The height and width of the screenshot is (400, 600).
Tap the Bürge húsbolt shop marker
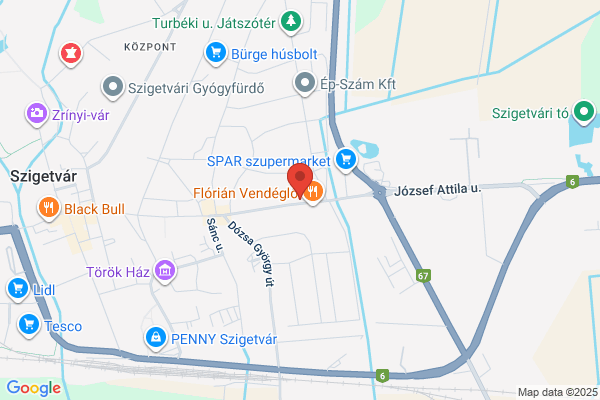click(215, 53)
